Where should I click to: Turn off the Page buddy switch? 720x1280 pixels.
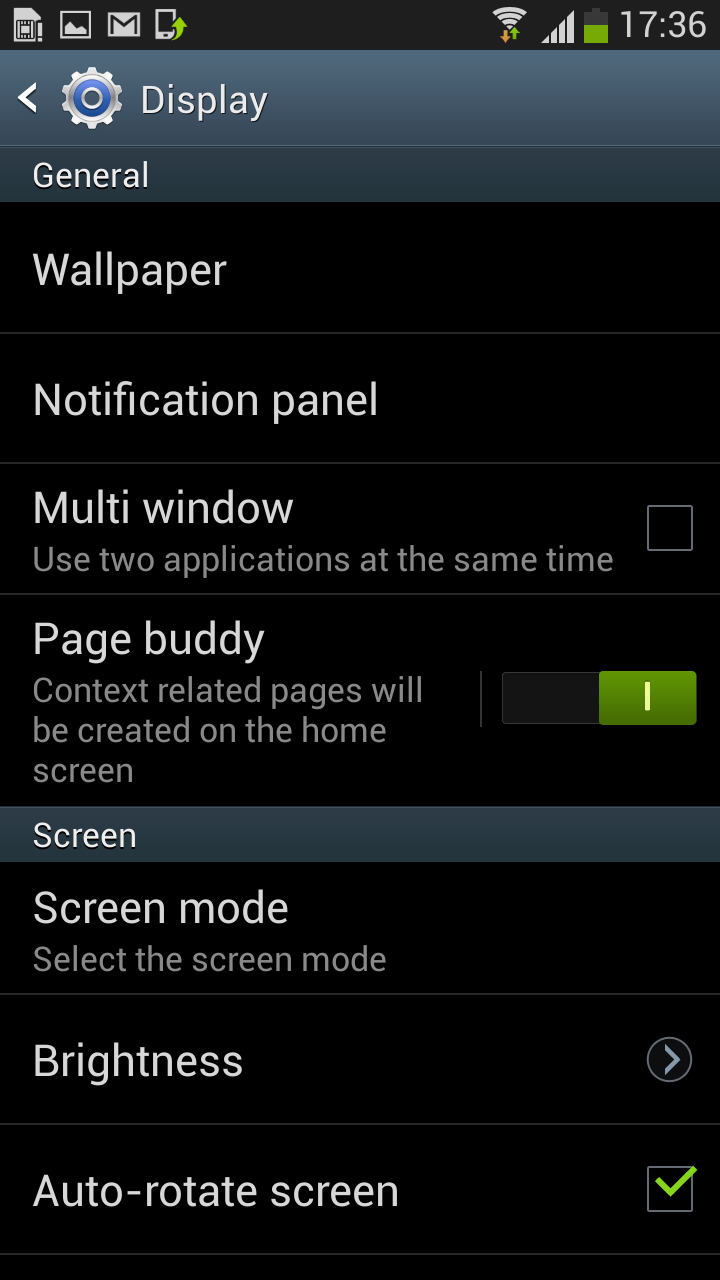(x=598, y=698)
